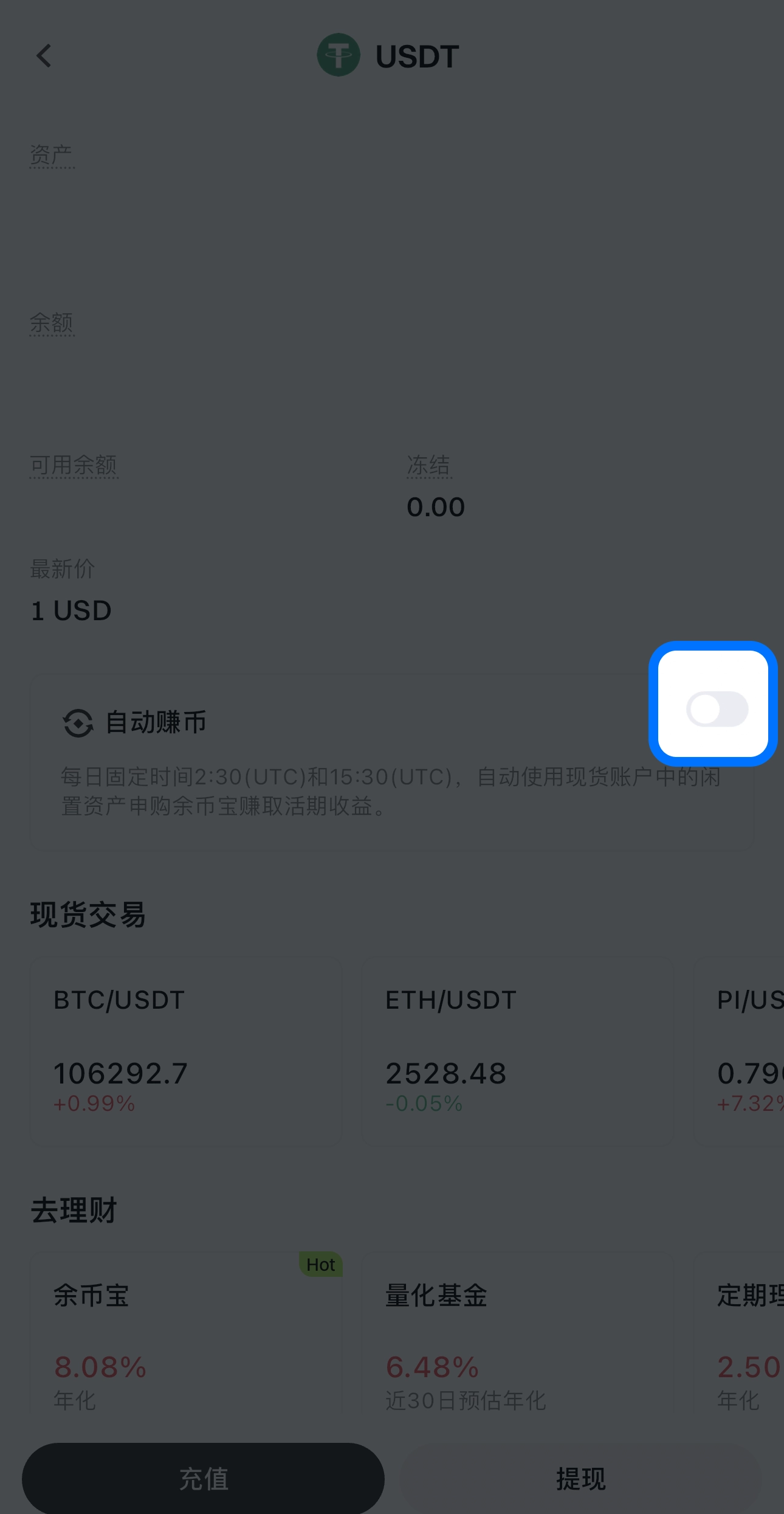This screenshot has height=1514, width=784.
Task: Go back from the USDT page
Action: coord(44,56)
